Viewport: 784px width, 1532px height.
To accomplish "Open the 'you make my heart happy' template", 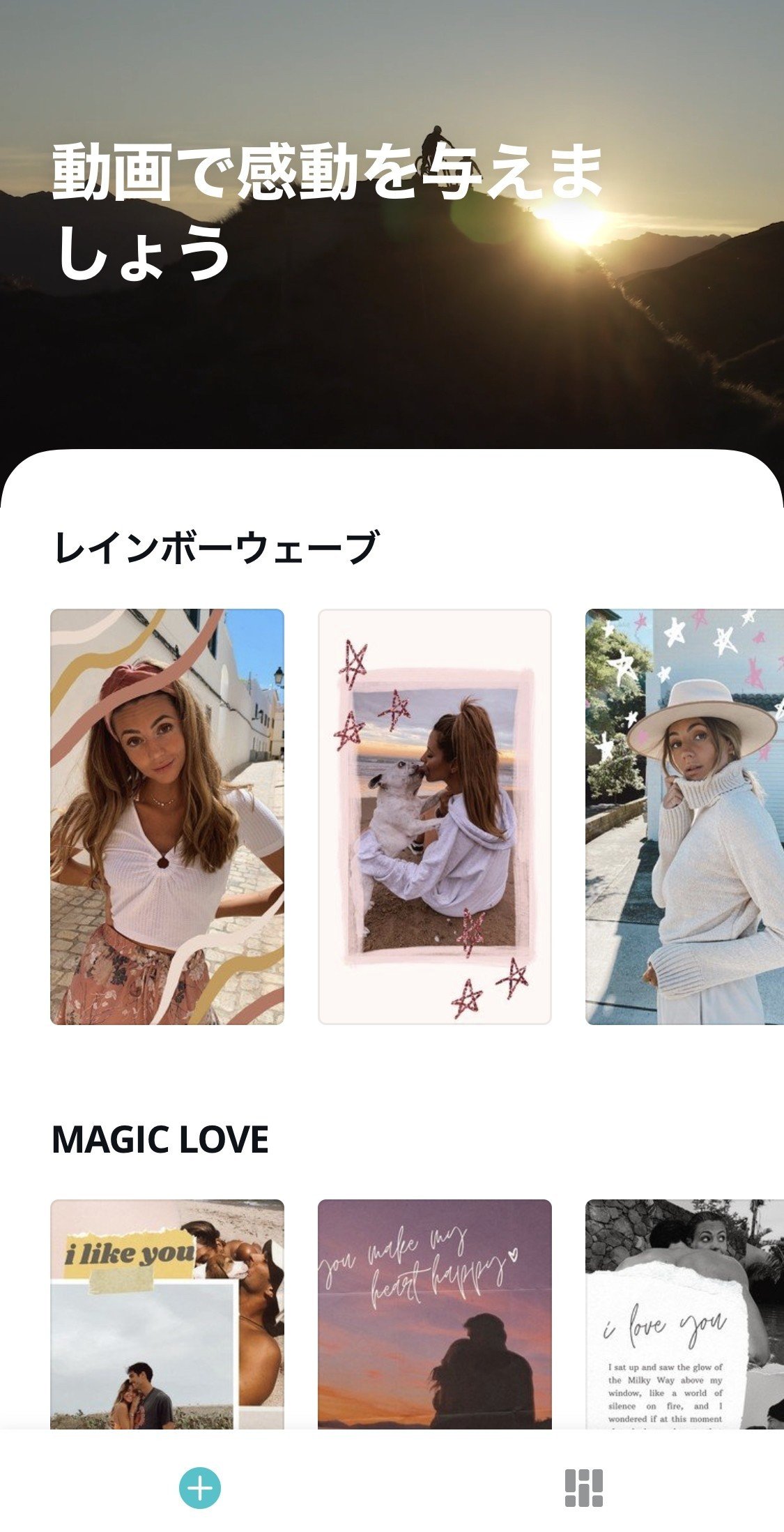I will [434, 1311].
